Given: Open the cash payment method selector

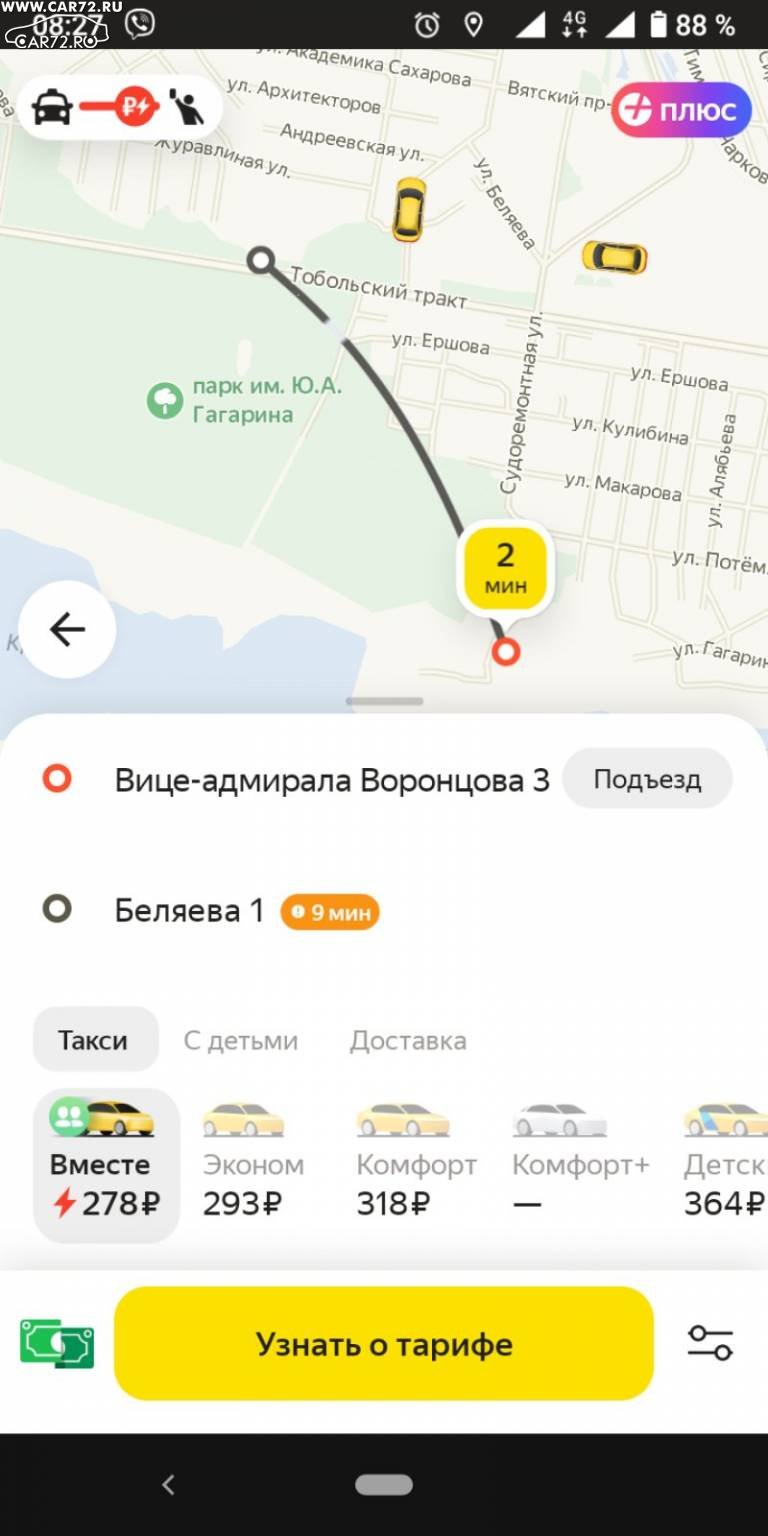Looking at the screenshot, I should 57,1343.
